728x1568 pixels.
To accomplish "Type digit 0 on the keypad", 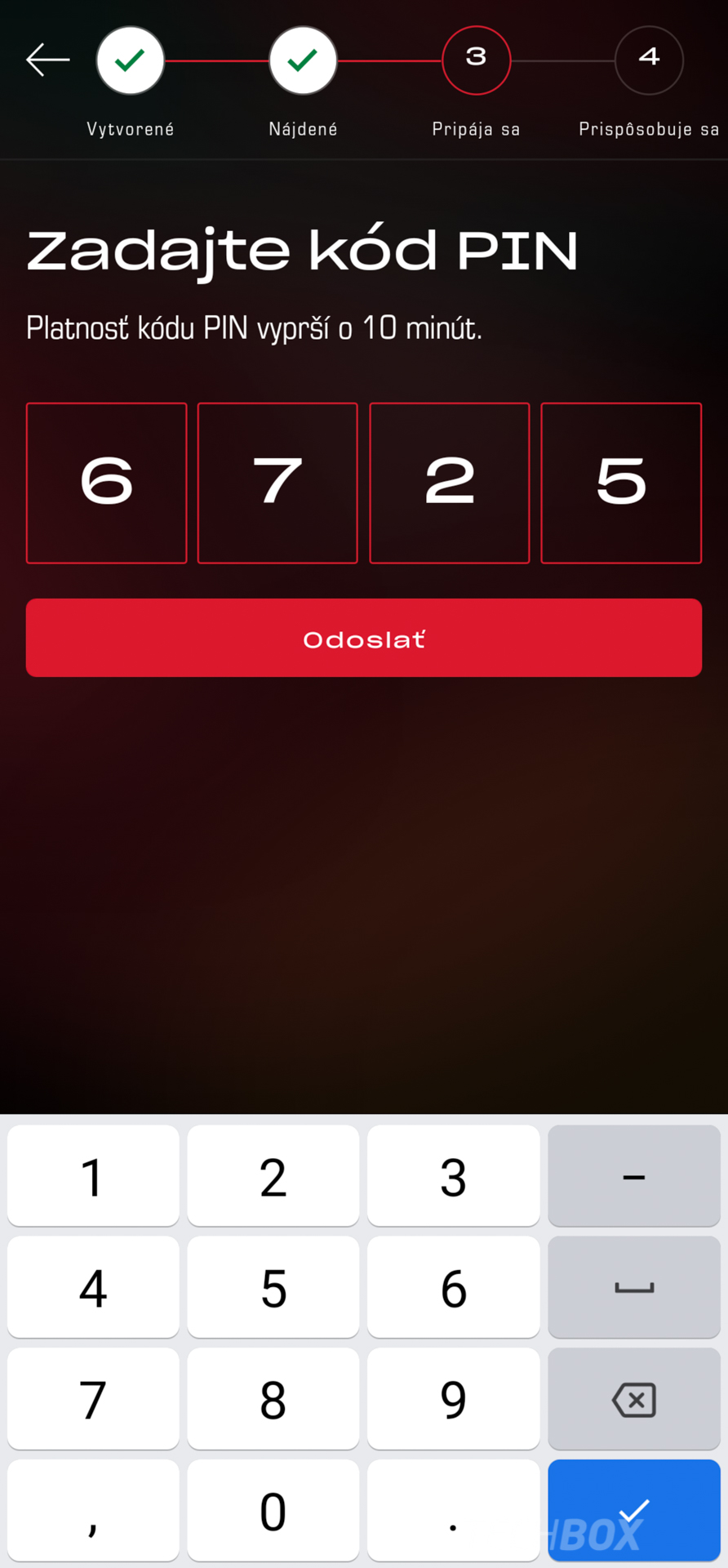I will (x=273, y=1510).
